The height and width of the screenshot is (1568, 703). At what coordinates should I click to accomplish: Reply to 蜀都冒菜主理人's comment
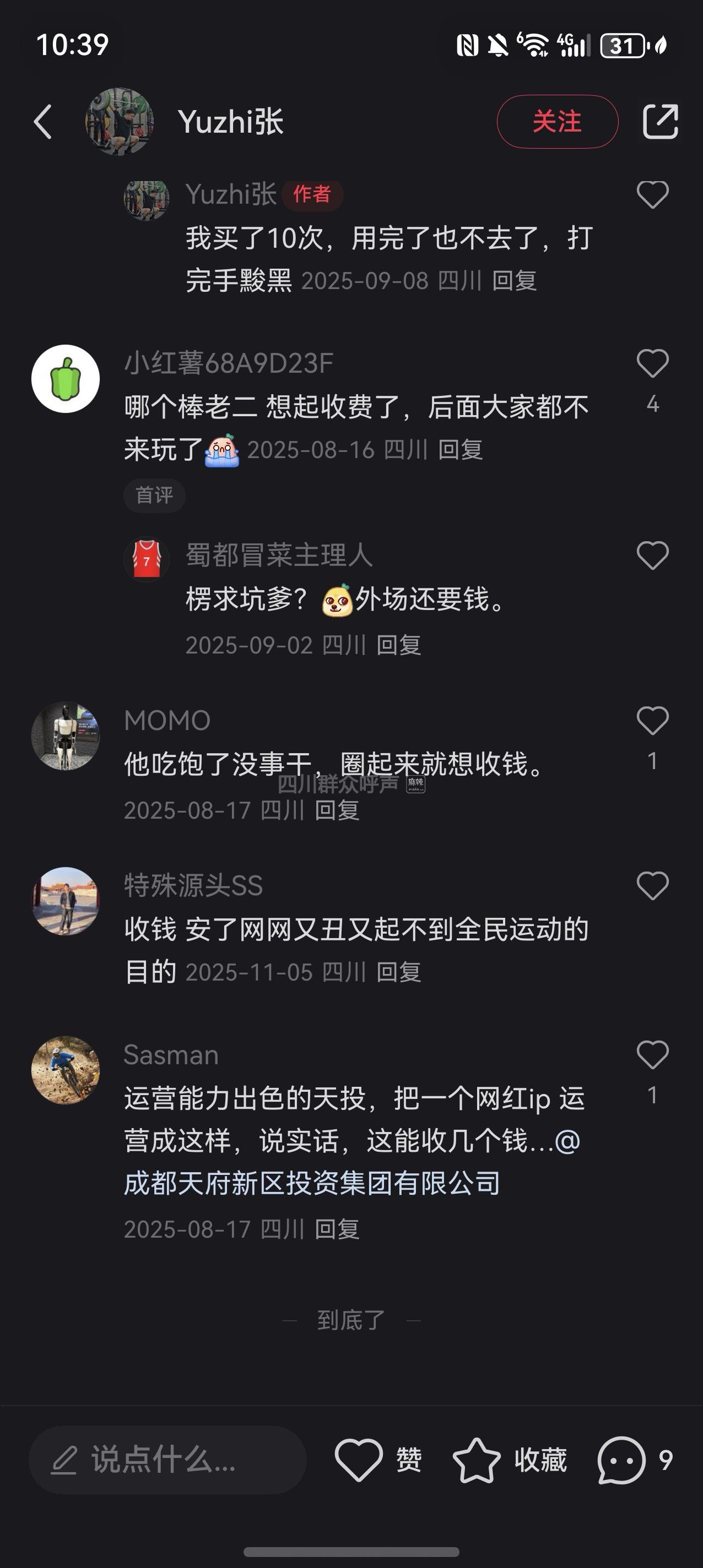pos(398,645)
